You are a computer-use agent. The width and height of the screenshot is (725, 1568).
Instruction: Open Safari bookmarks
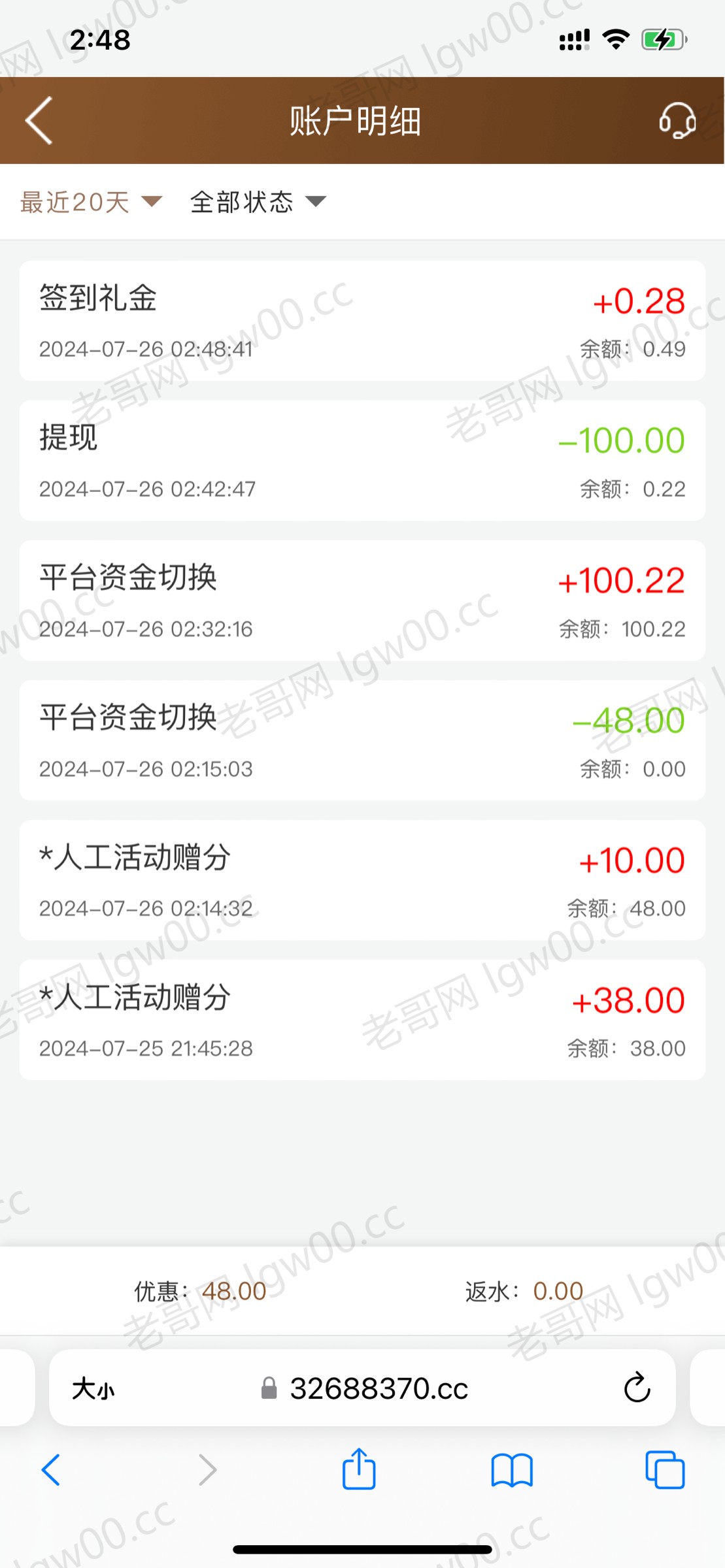tap(512, 1471)
